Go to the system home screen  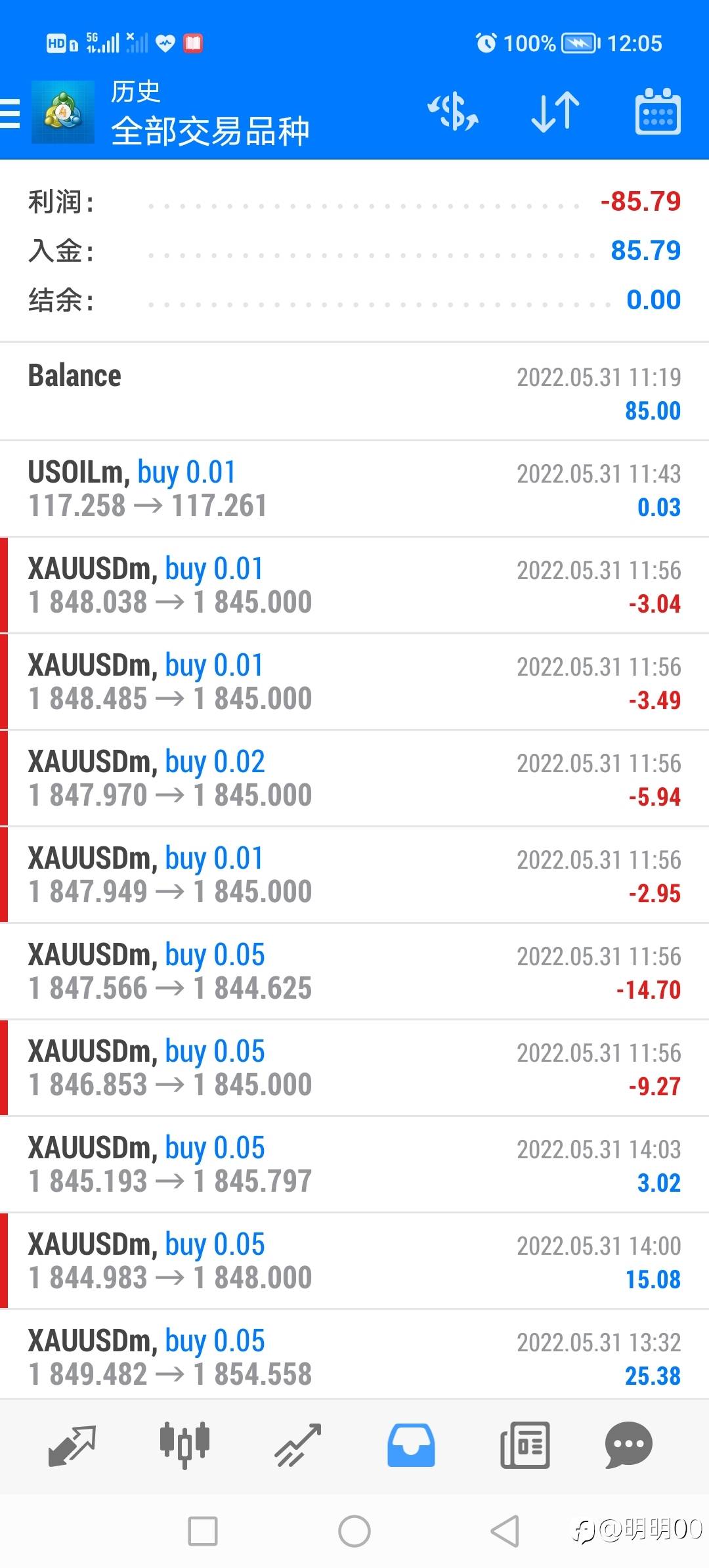pyautogui.click(x=354, y=1531)
